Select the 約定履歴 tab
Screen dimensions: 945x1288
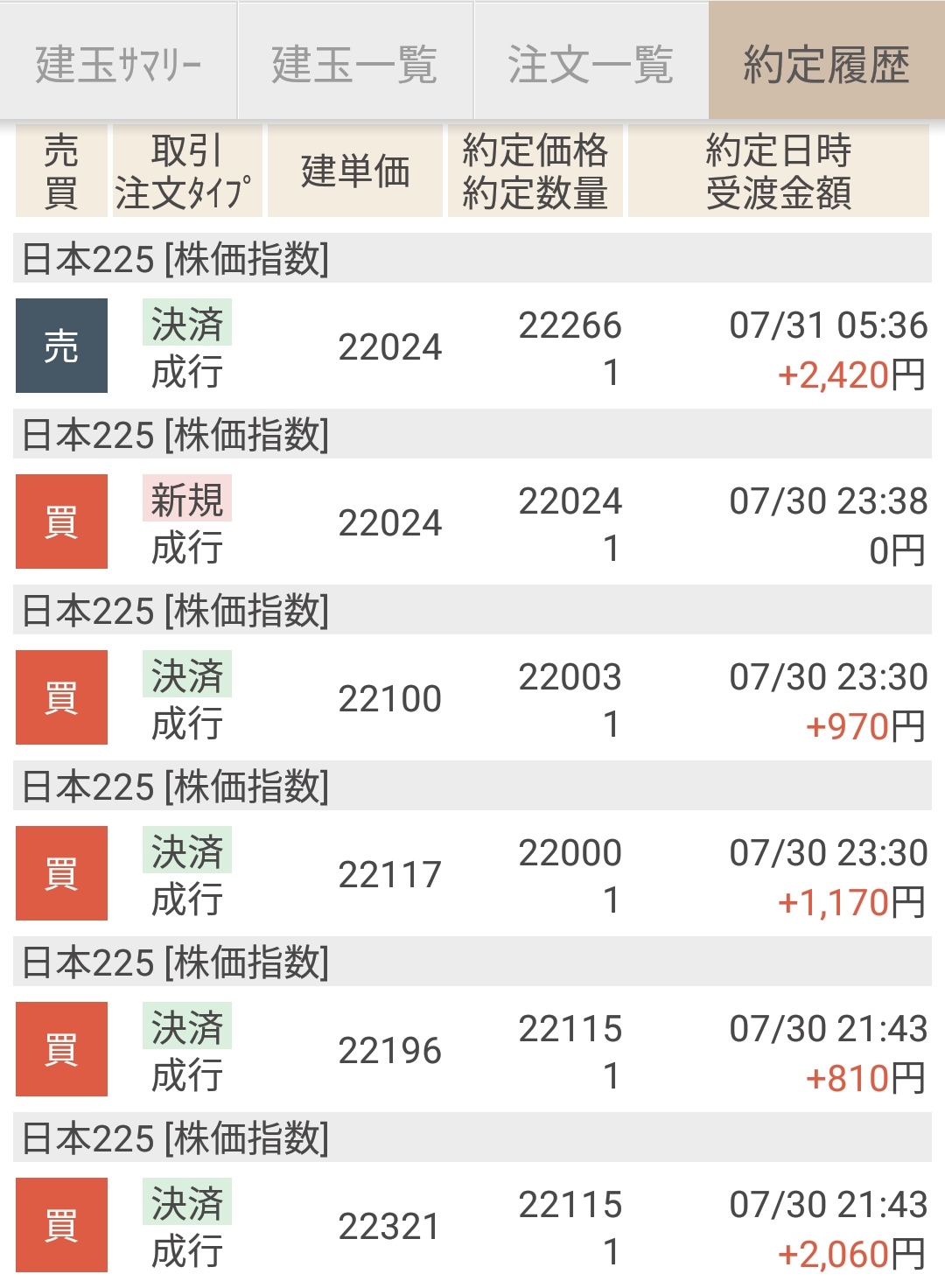(826, 63)
